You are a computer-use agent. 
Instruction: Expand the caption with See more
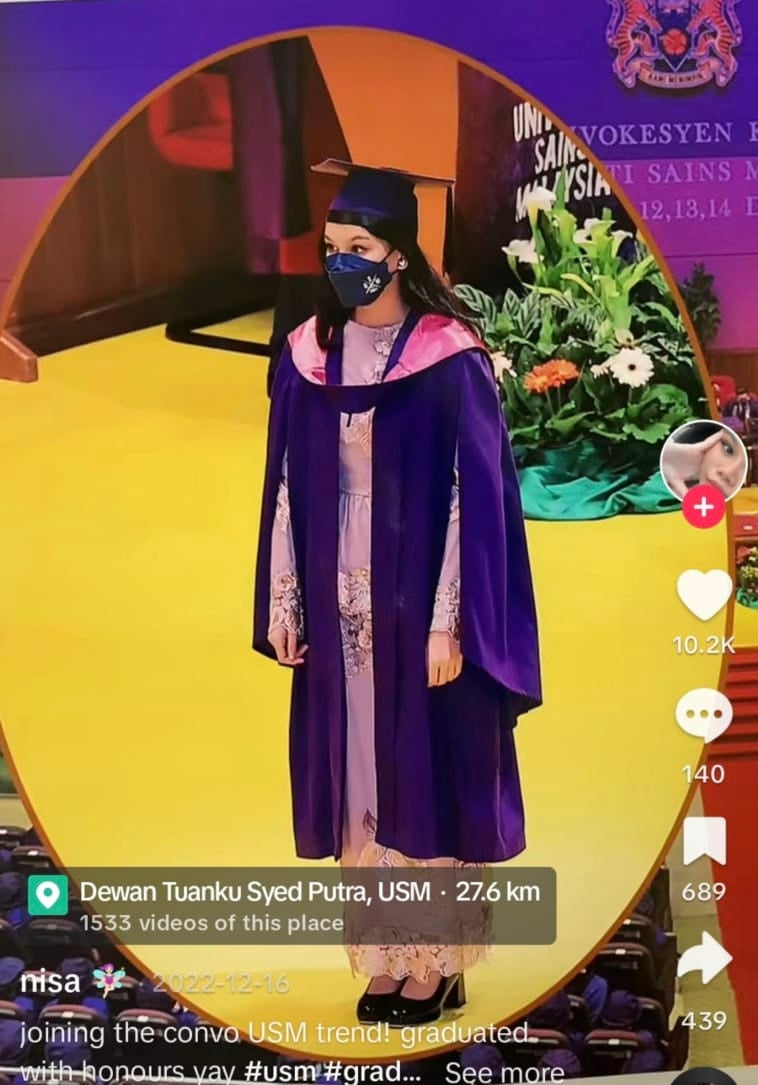click(x=503, y=1070)
